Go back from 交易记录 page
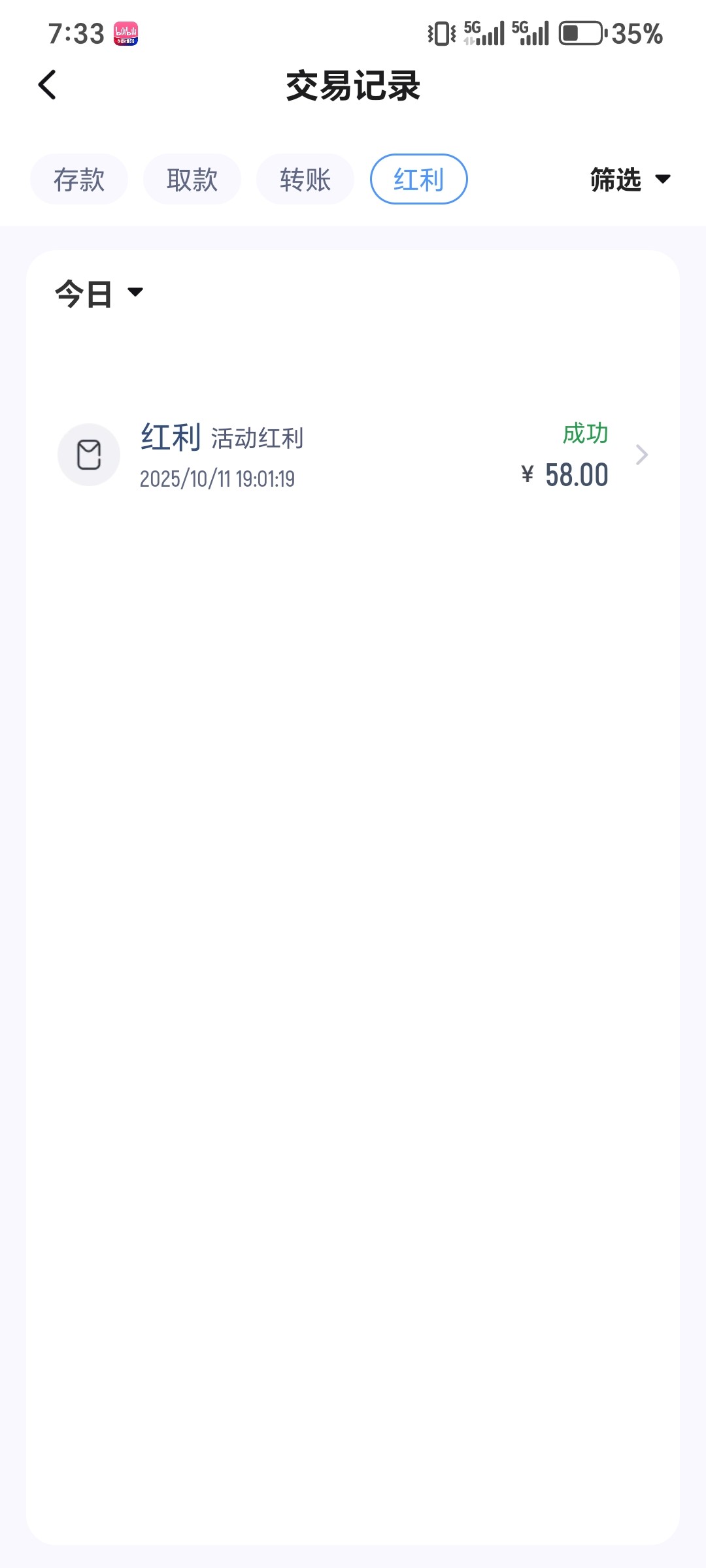 pyautogui.click(x=47, y=85)
